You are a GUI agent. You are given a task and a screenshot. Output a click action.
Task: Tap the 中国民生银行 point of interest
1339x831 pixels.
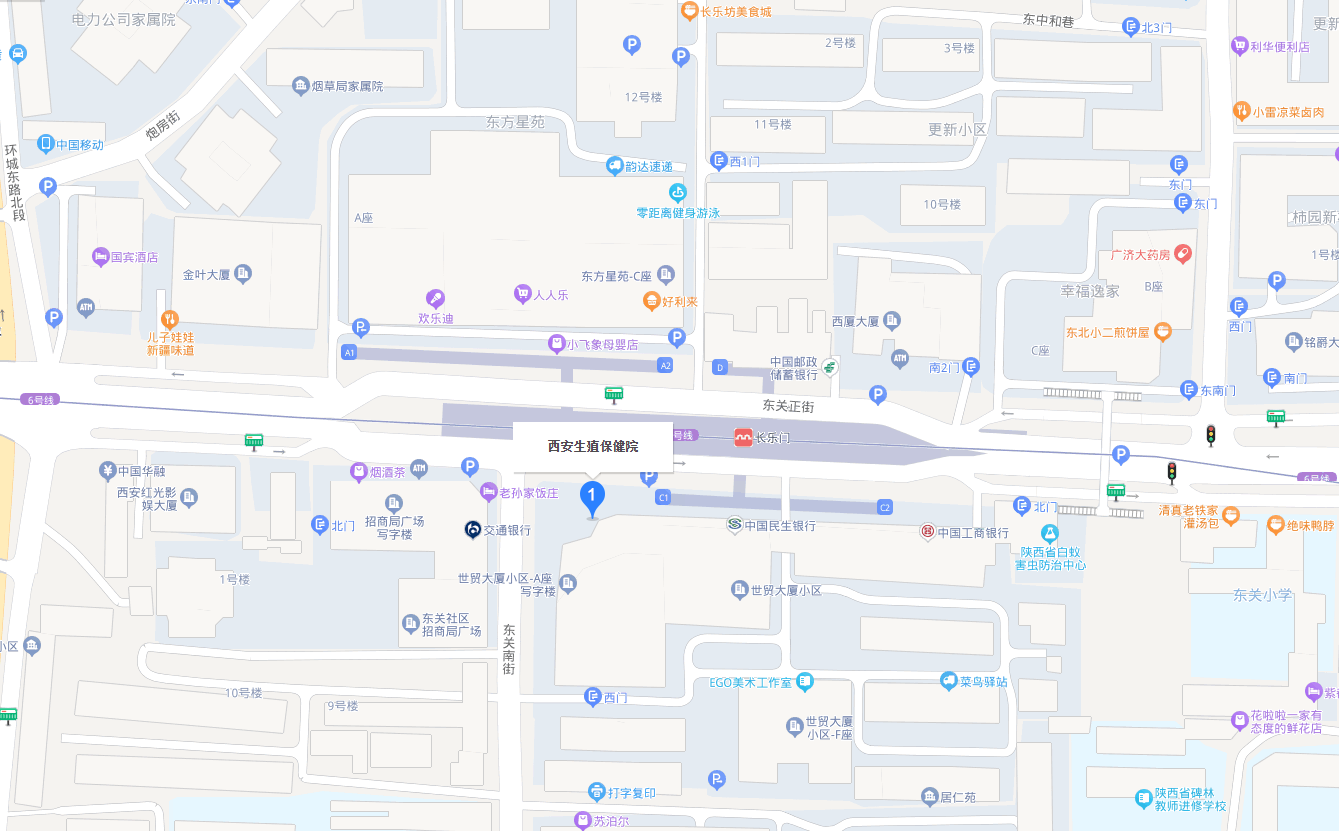click(734, 525)
